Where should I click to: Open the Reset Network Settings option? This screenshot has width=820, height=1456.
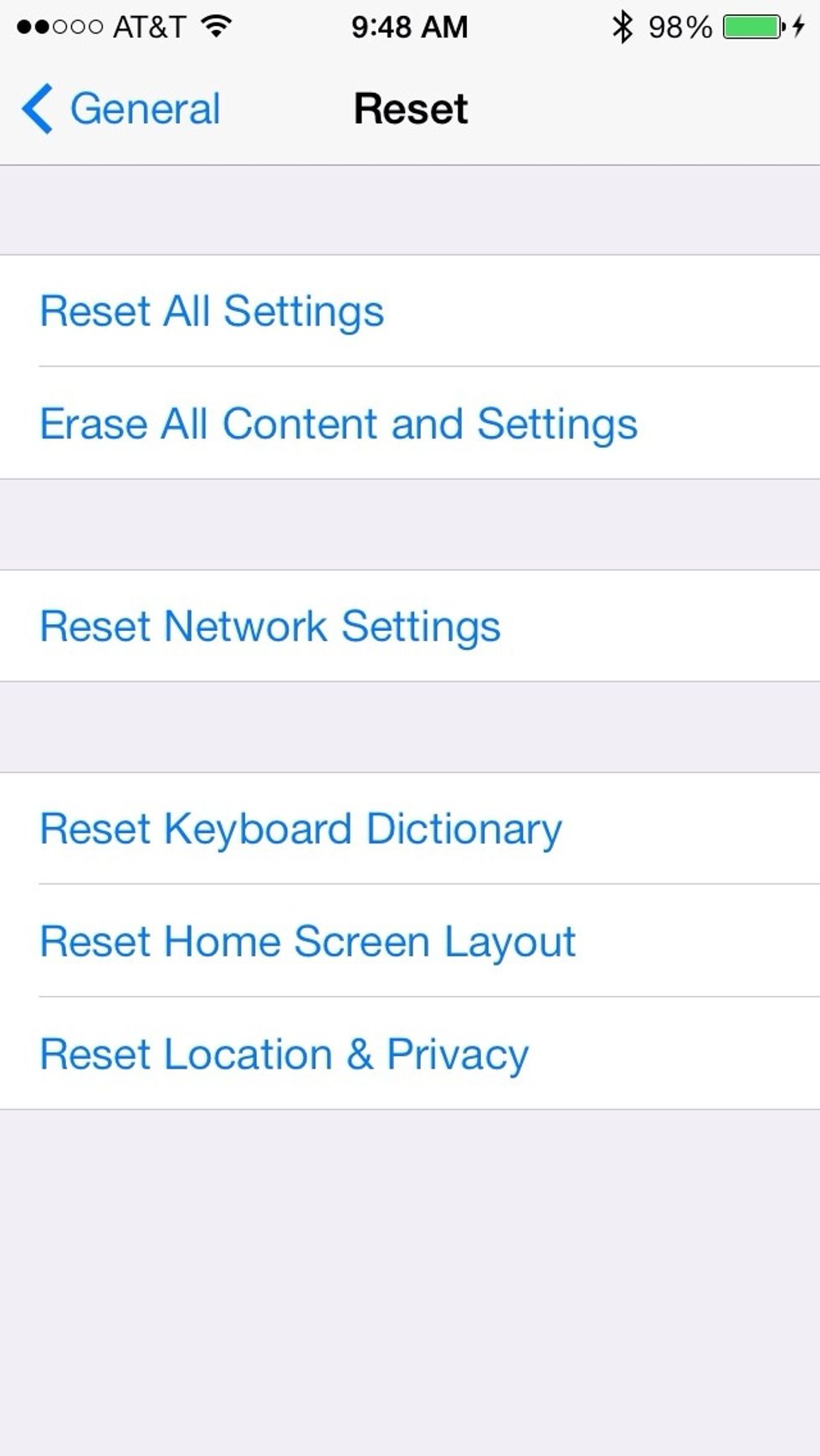[269, 626]
